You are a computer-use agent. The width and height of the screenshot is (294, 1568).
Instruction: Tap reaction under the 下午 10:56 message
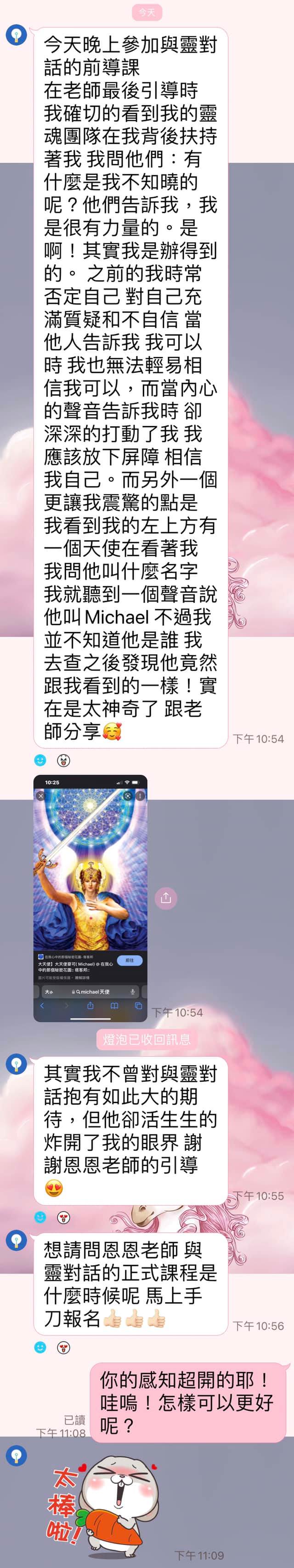coord(40,1348)
